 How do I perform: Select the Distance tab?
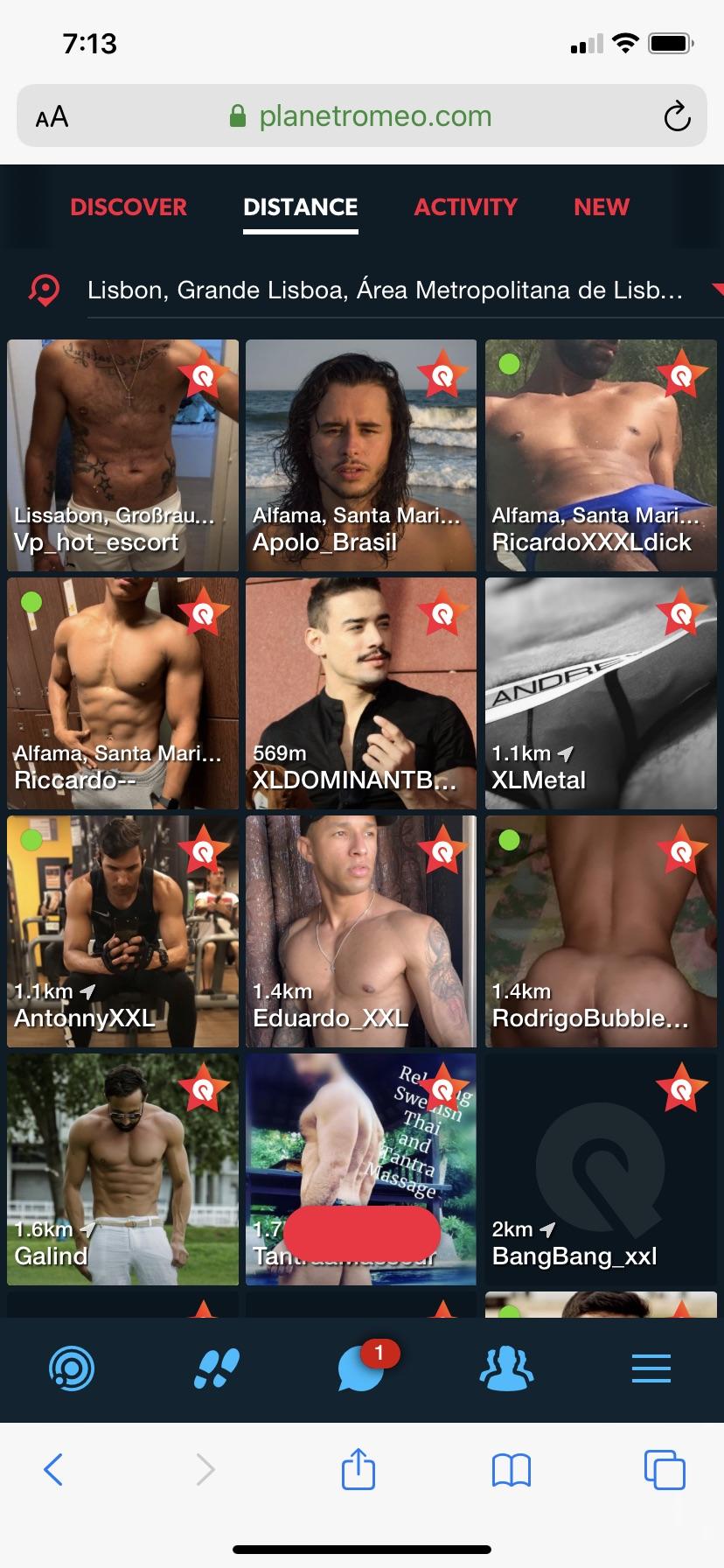coord(301,207)
